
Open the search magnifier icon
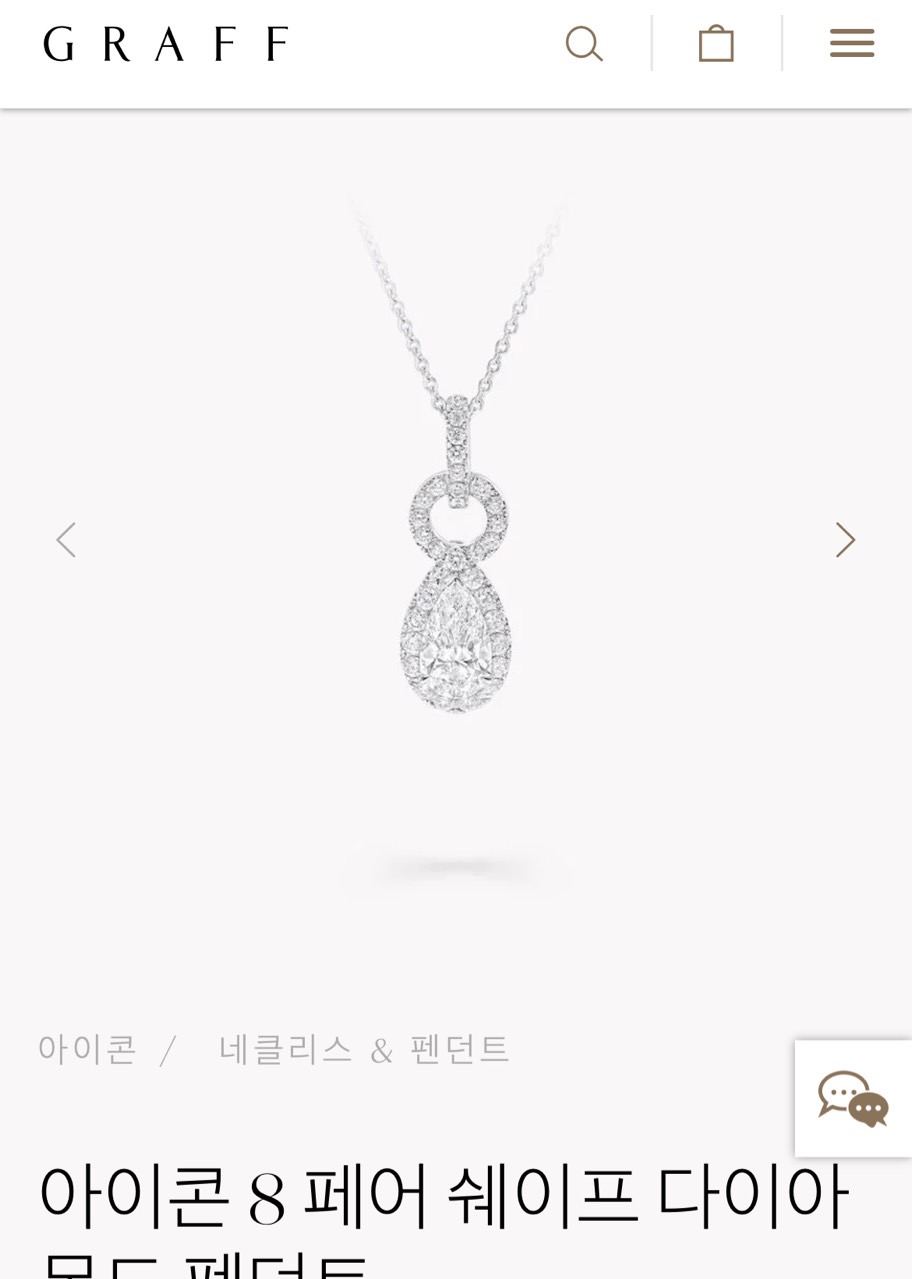584,44
